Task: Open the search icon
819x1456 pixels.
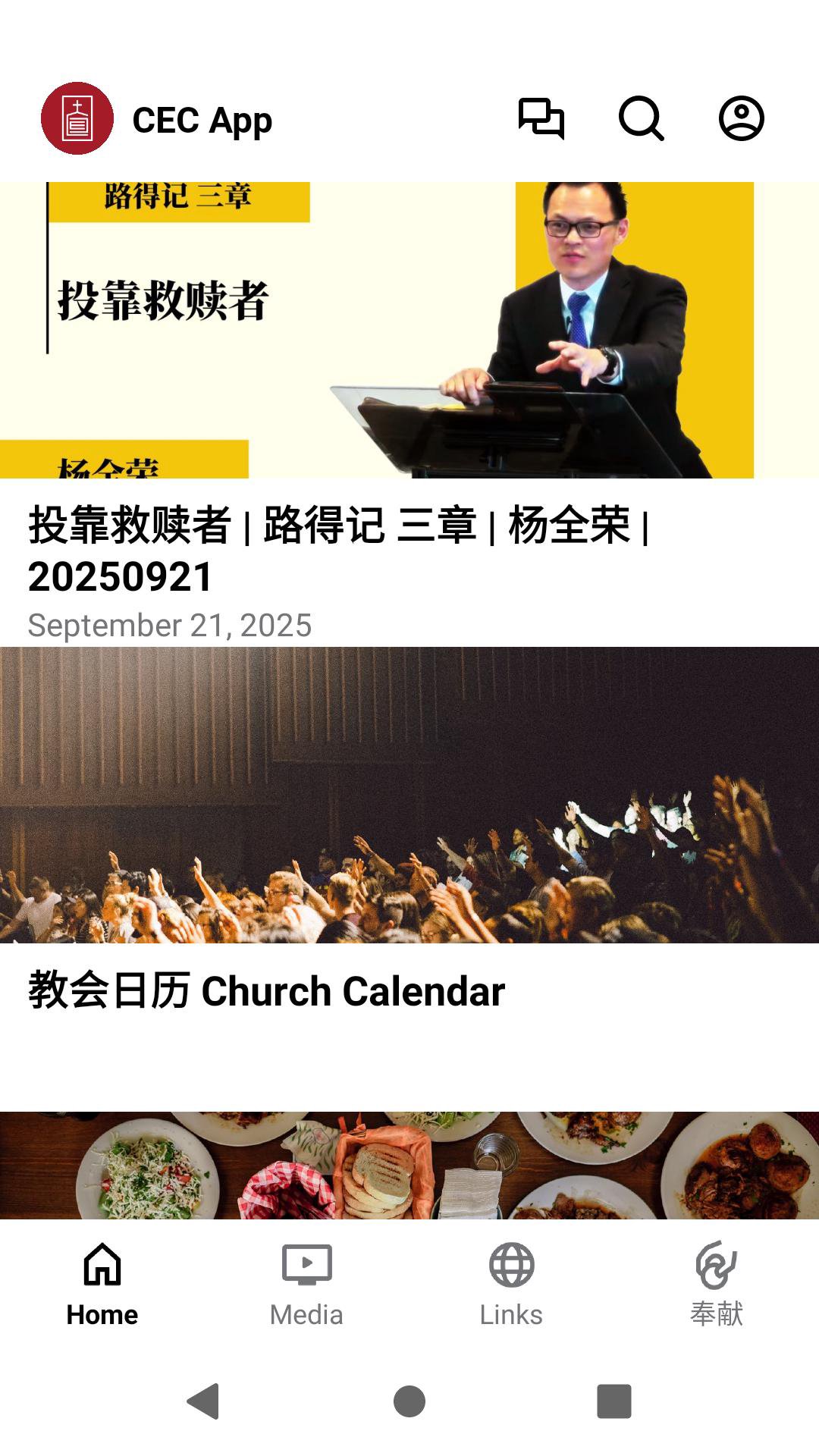Action: (642, 119)
